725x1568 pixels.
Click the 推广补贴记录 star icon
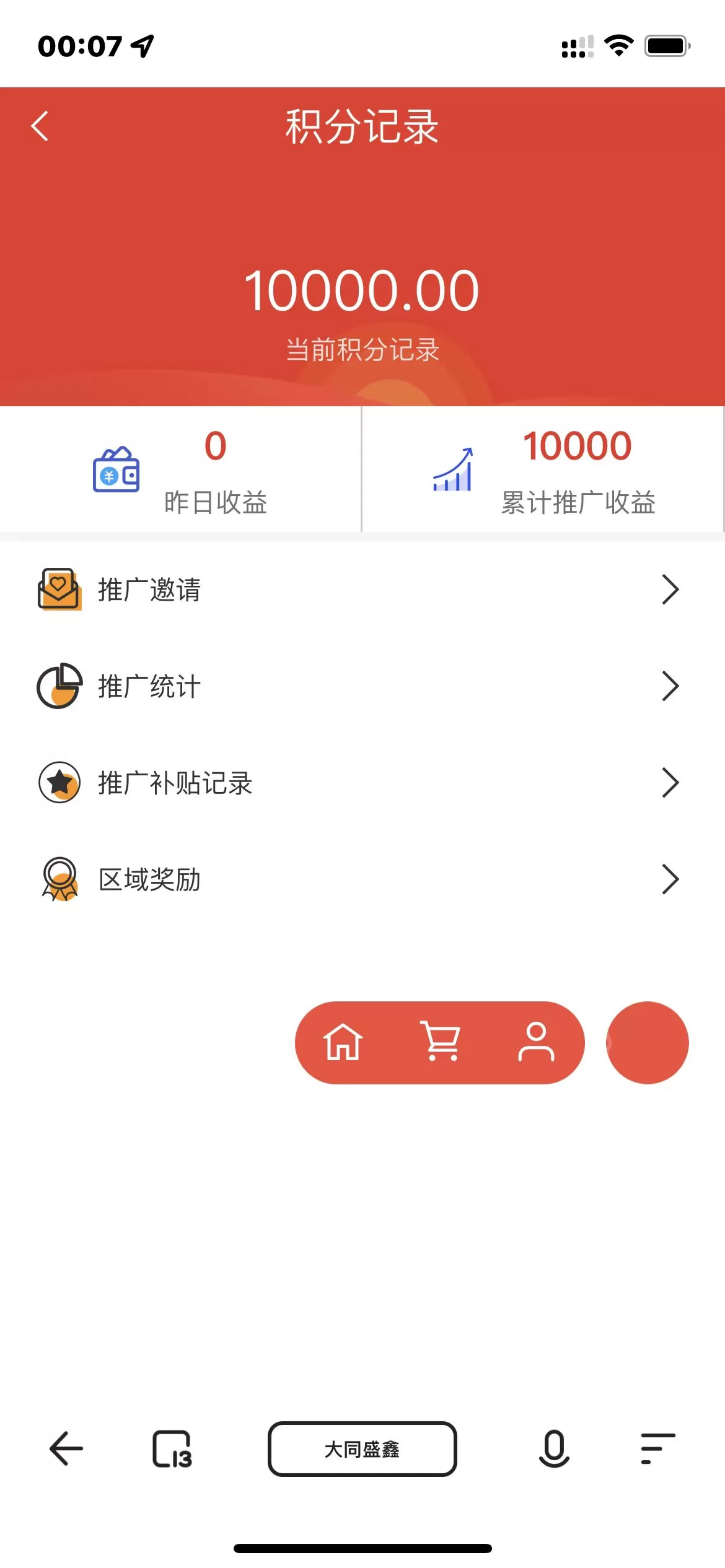pyautogui.click(x=59, y=782)
